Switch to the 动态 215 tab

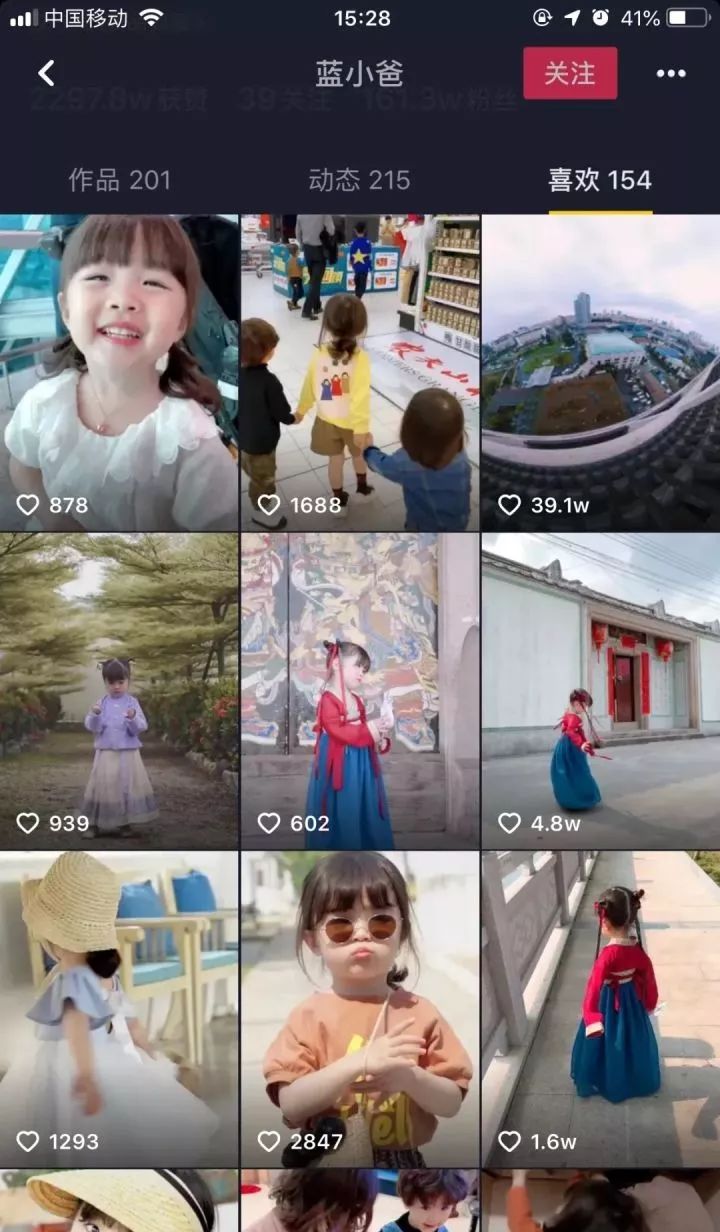click(359, 180)
